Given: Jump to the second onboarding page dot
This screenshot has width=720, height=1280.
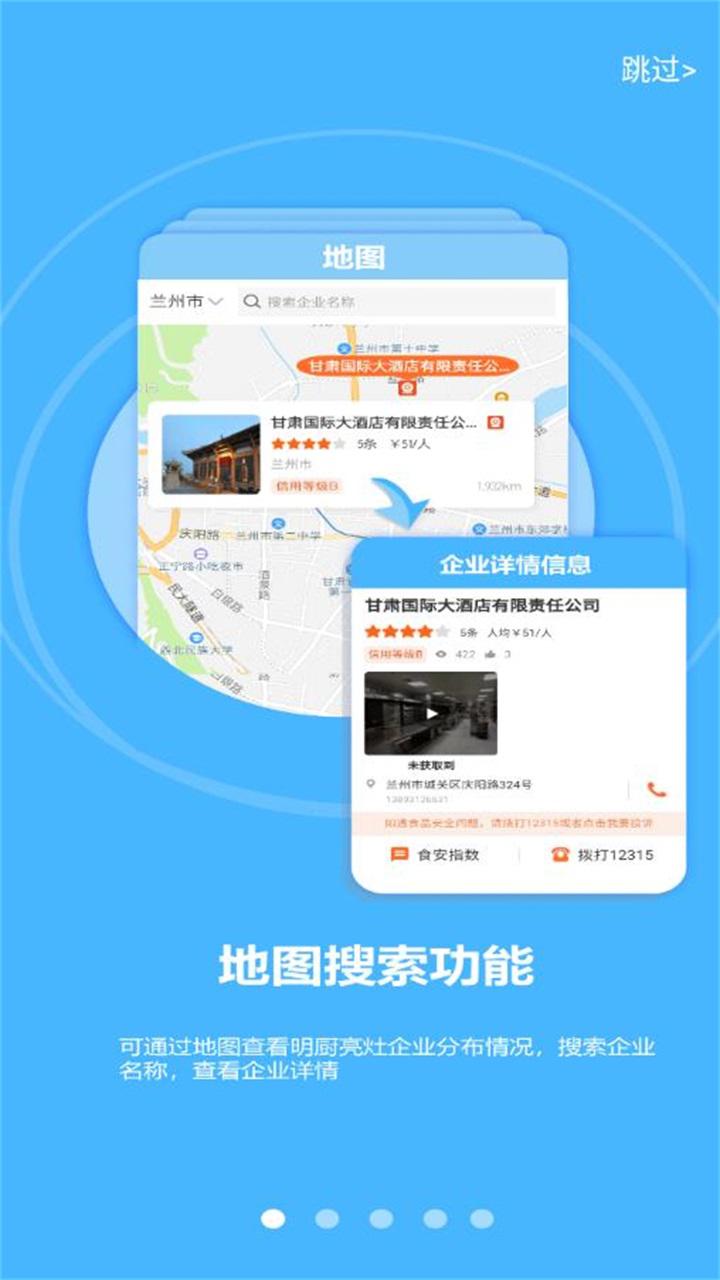Looking at the screenshot, I should 327,1218.
